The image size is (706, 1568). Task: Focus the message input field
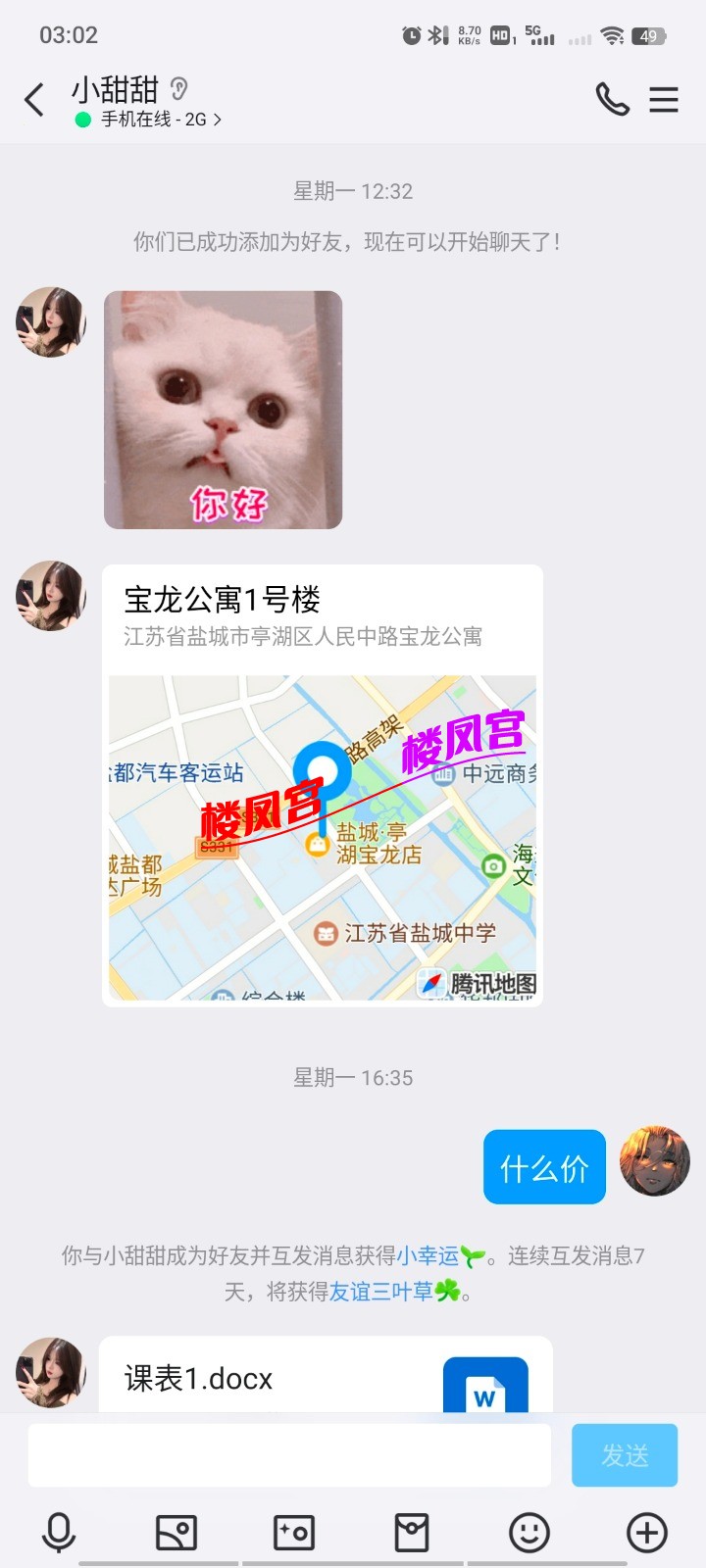pyautogui.click(x=289, y=1455)
